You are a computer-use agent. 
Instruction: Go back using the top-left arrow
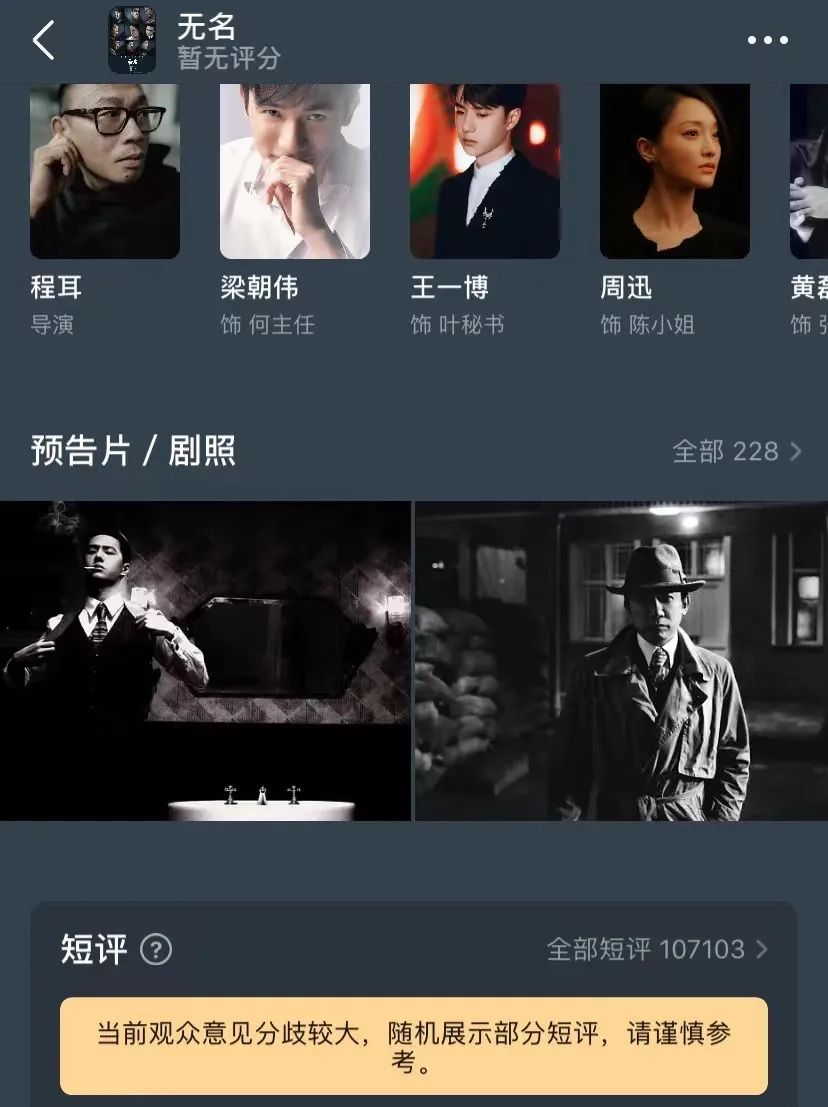tap(43, 41)
